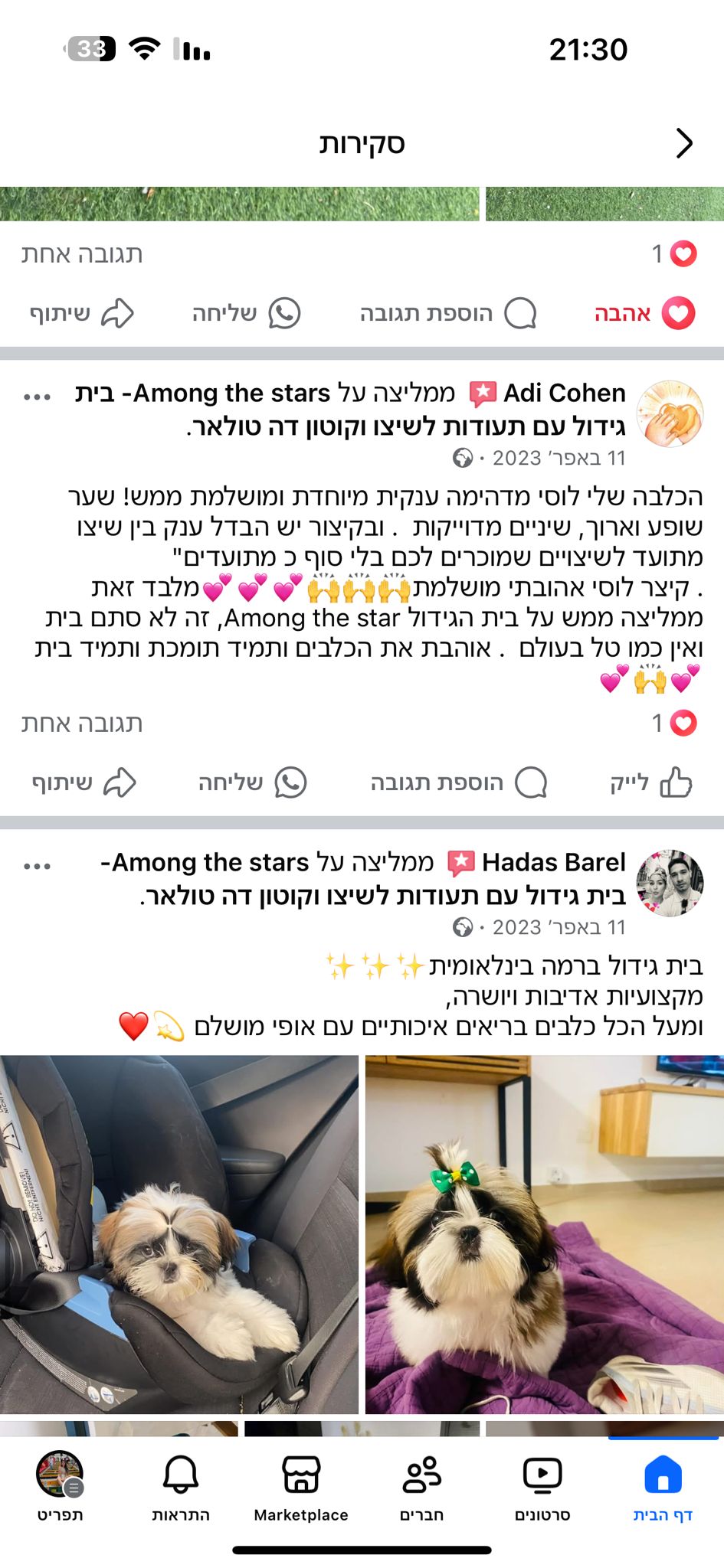This screenshot has width=724, height=1568.
Task: Open Hadas Barel's profile picture
Action: point(670,883)
